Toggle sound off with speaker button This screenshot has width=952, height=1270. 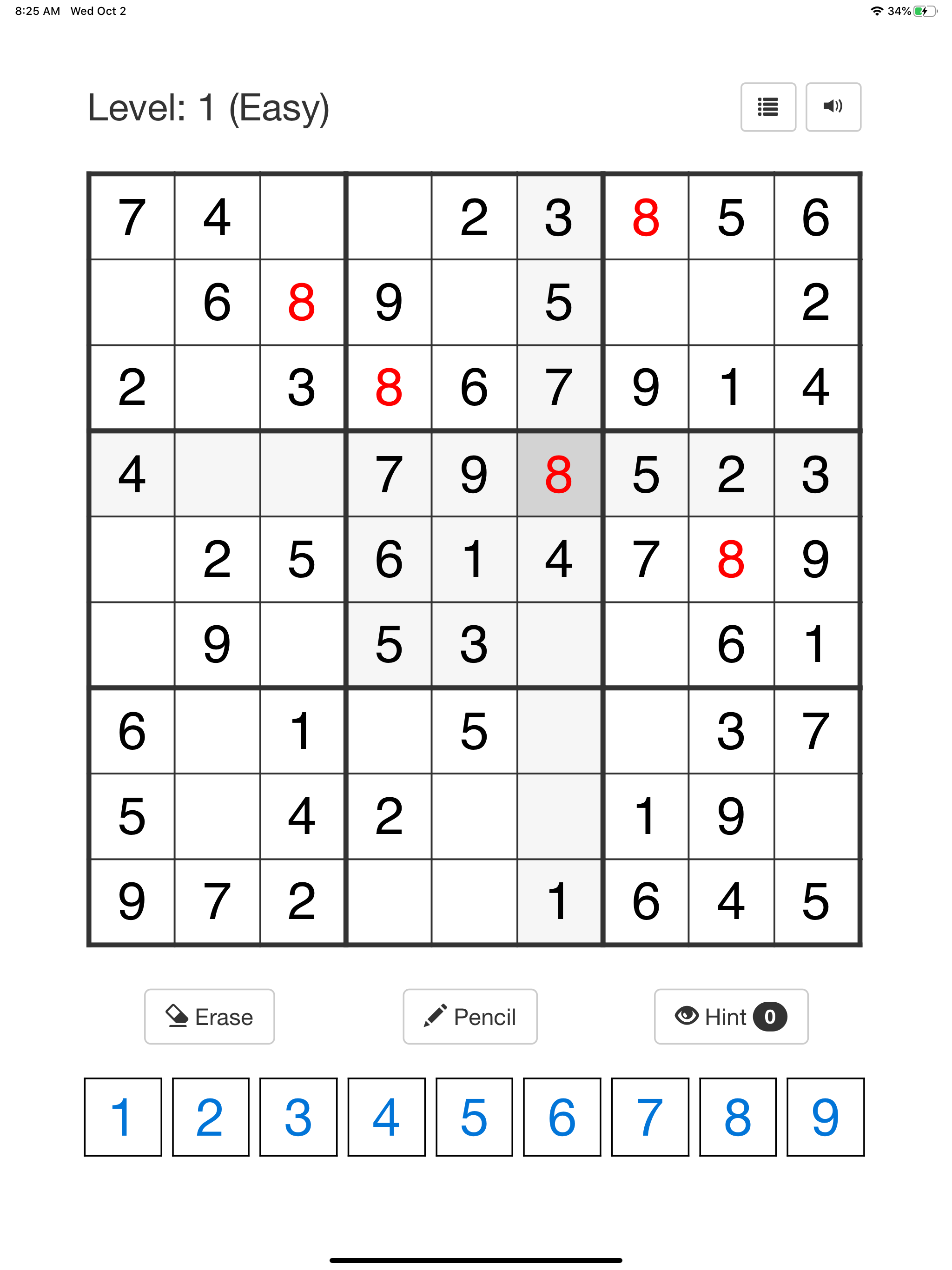pos(833,107)
